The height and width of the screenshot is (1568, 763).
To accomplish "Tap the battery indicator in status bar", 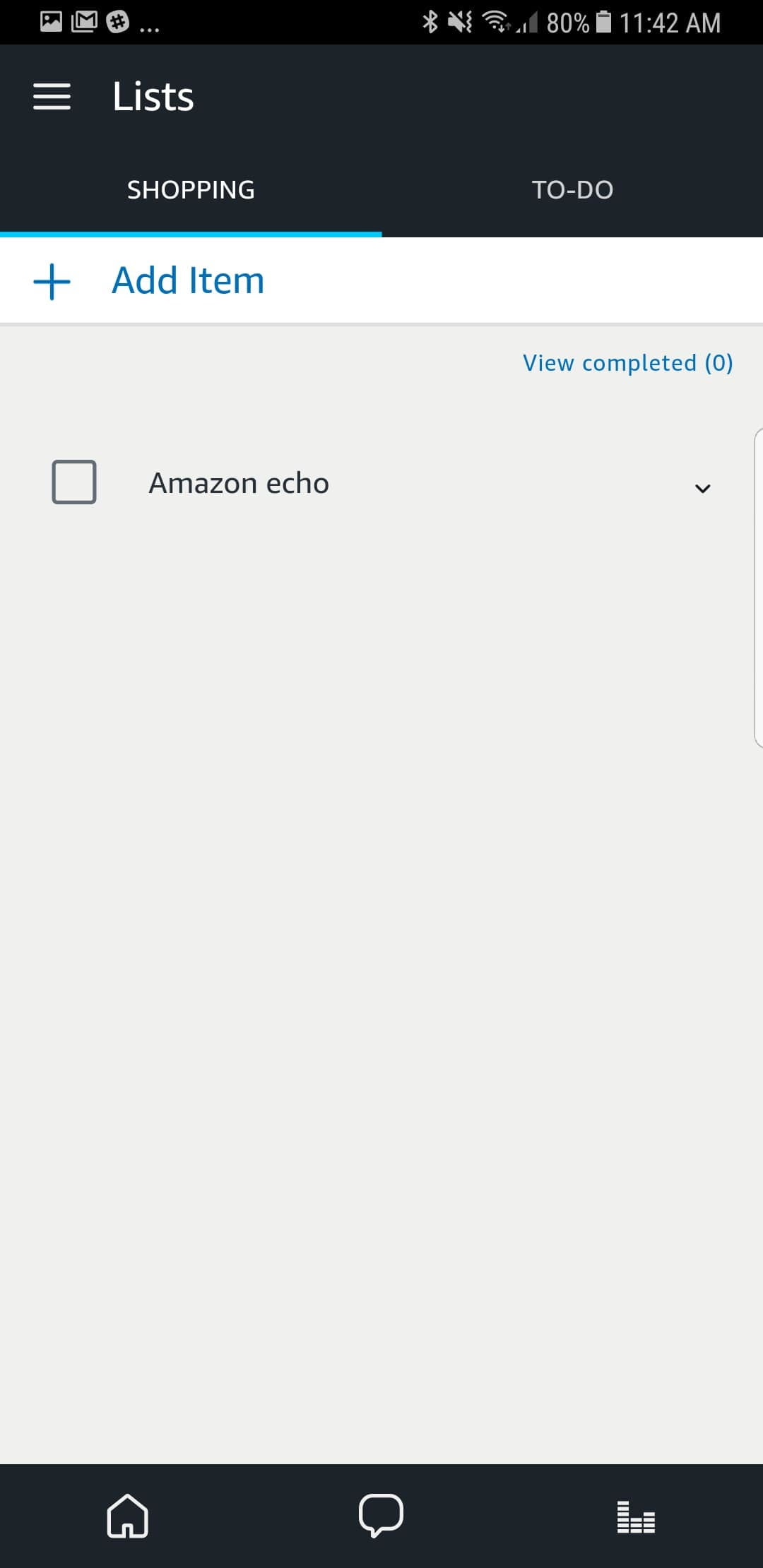I will [604, 22].
